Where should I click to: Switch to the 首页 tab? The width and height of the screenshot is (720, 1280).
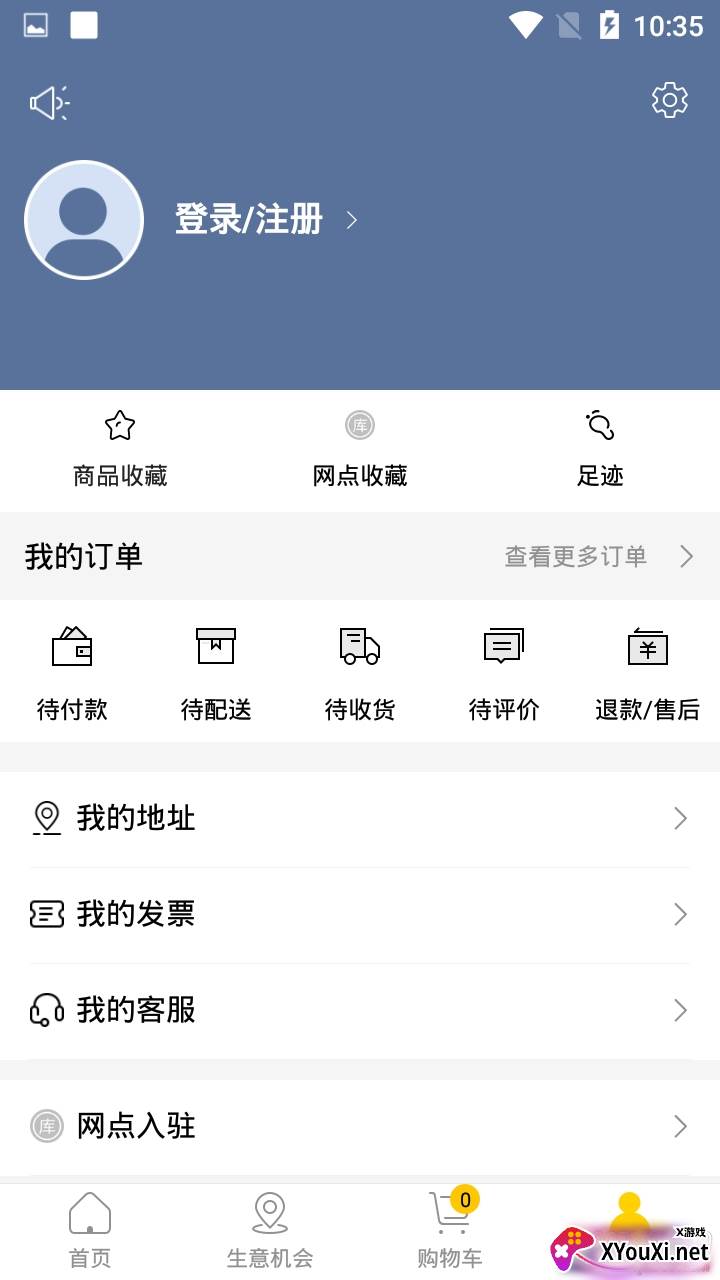point(90,1230)
